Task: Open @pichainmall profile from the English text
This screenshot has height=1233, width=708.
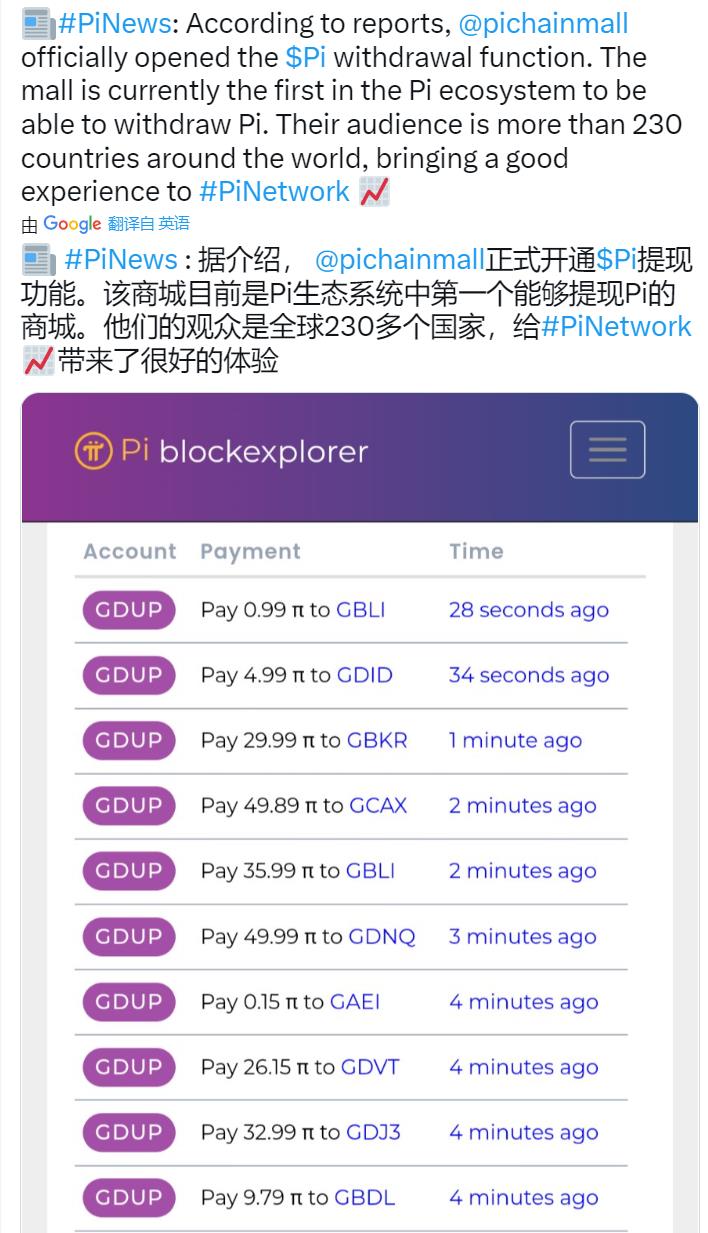Action: [543, 22]
